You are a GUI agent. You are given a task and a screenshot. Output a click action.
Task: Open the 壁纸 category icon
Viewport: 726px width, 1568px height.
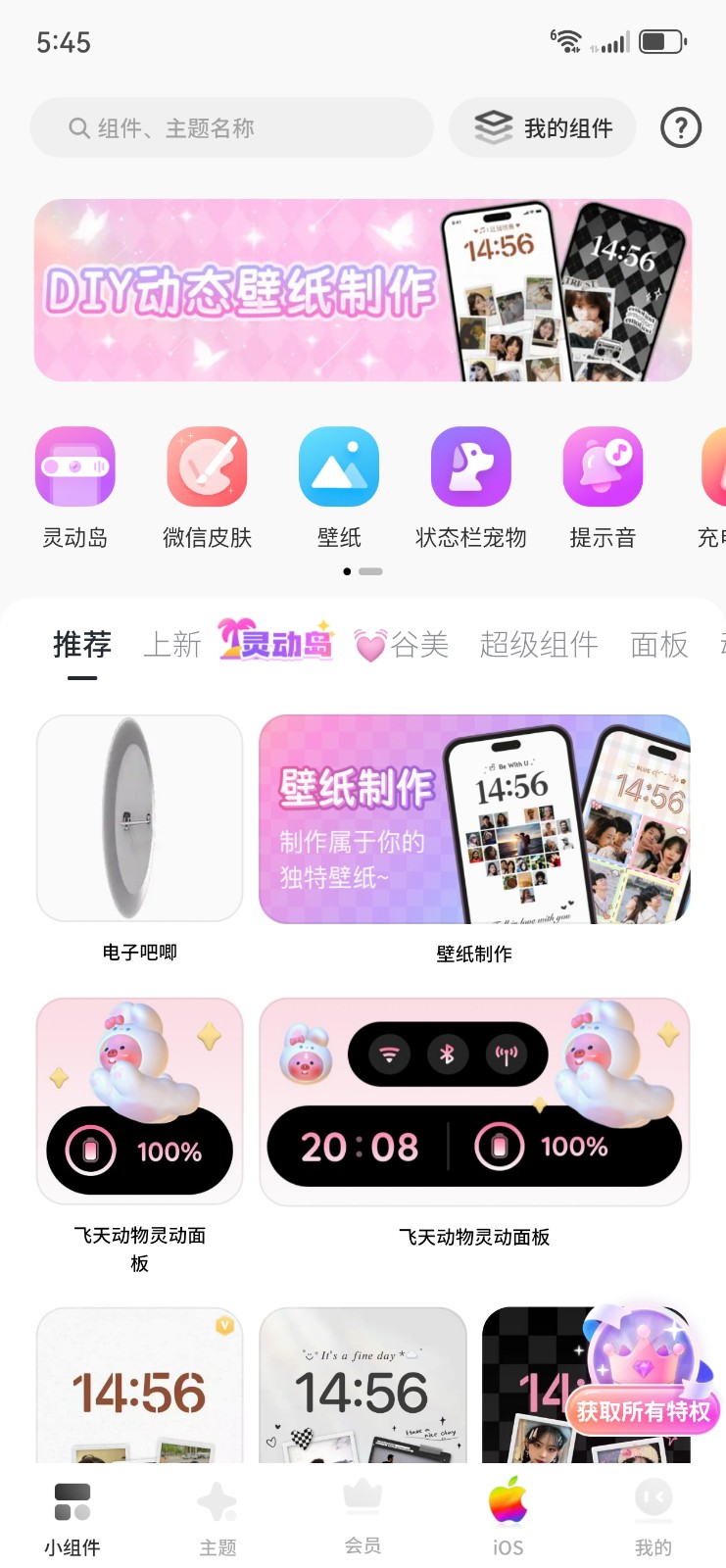point(339,467)
